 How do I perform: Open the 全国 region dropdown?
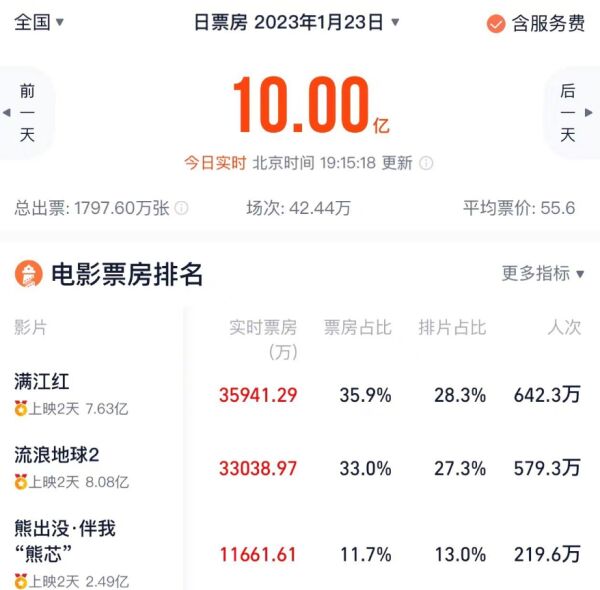39,22
